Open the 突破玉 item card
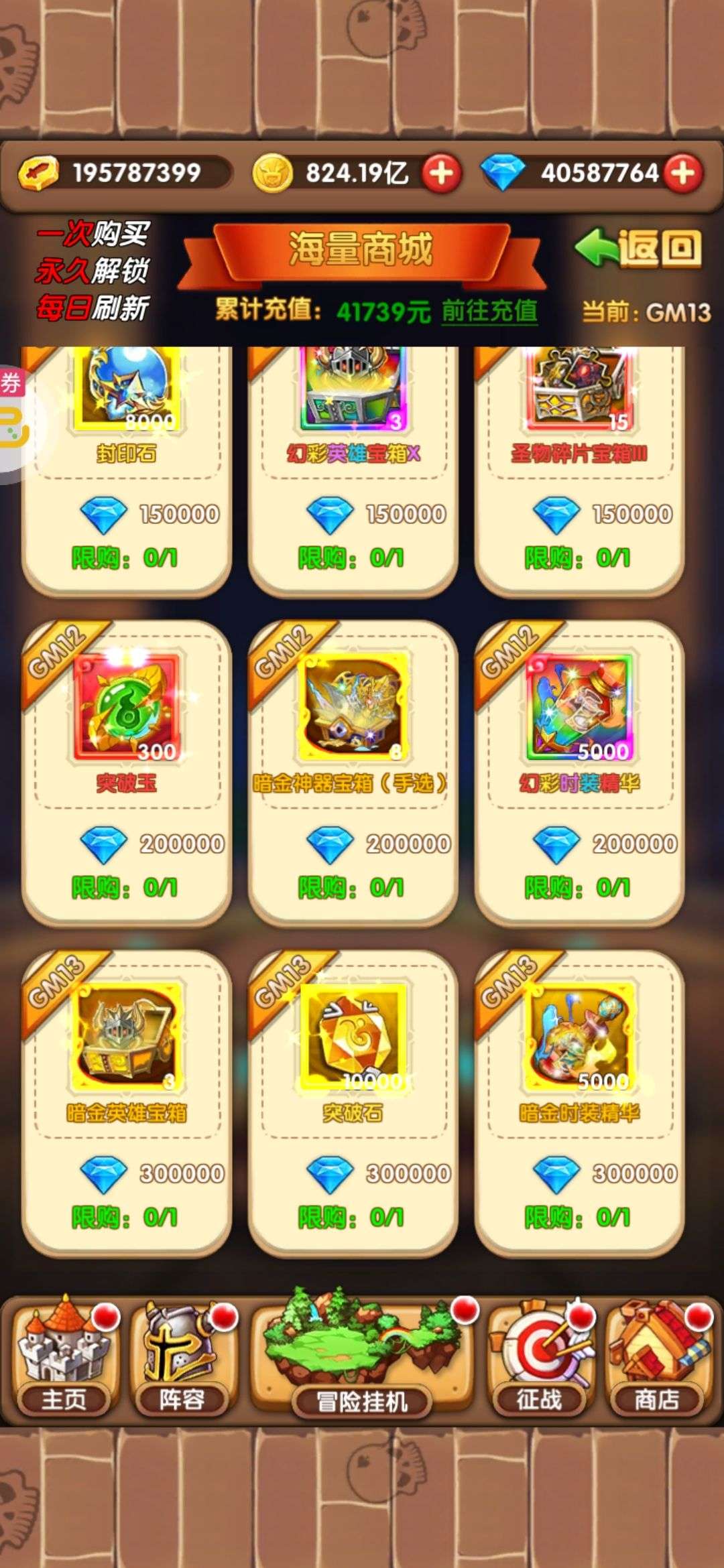Screen dimensions: 724x1568 pos(127,773)
